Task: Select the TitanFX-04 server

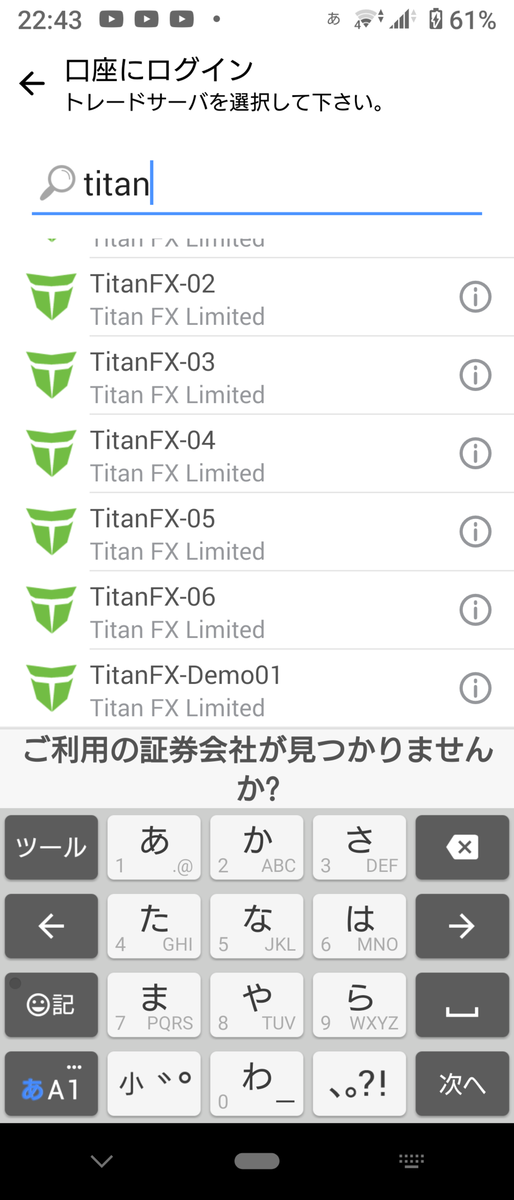Action: 257,453
